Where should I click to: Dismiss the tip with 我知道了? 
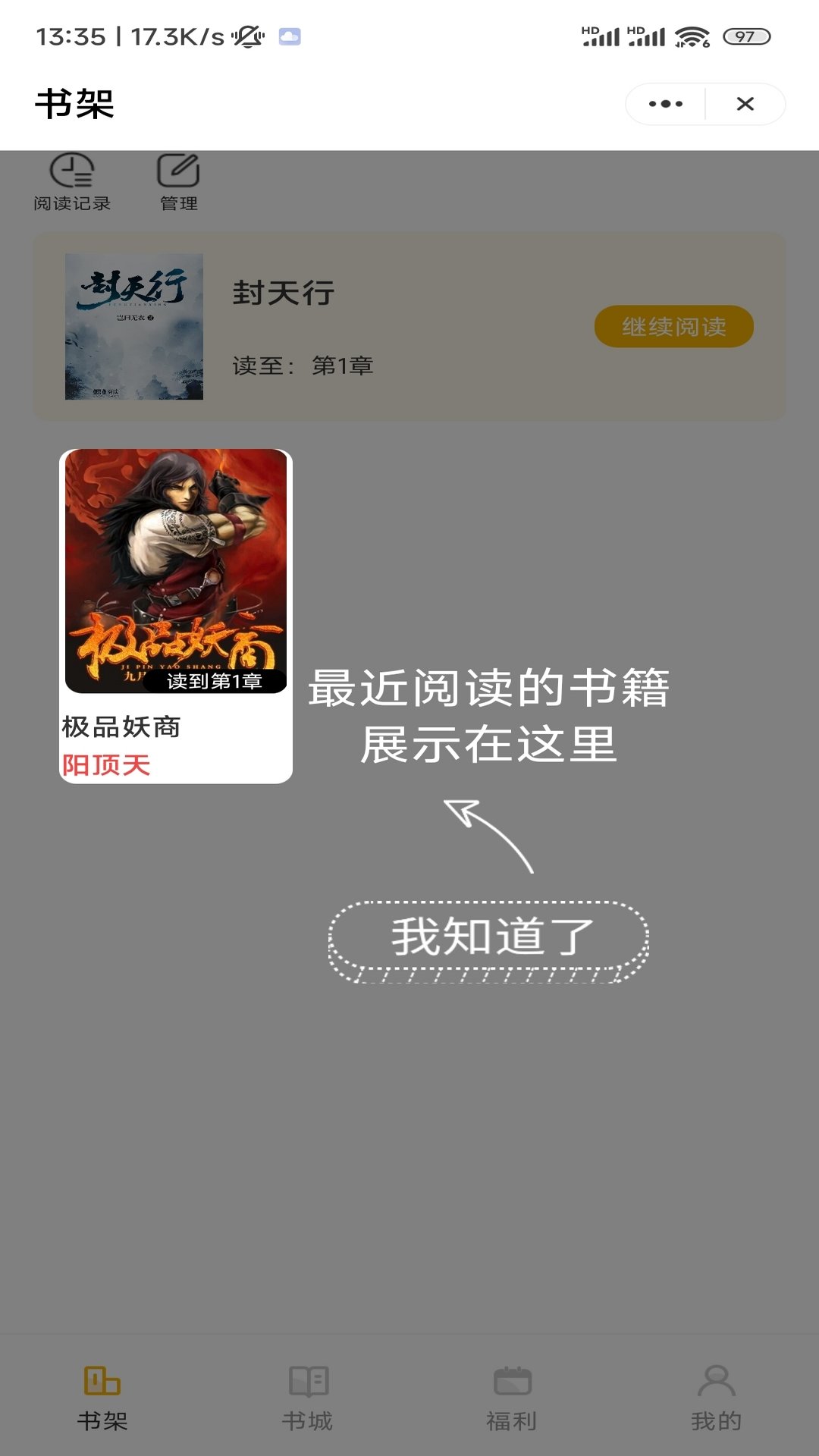click(489, 939)
